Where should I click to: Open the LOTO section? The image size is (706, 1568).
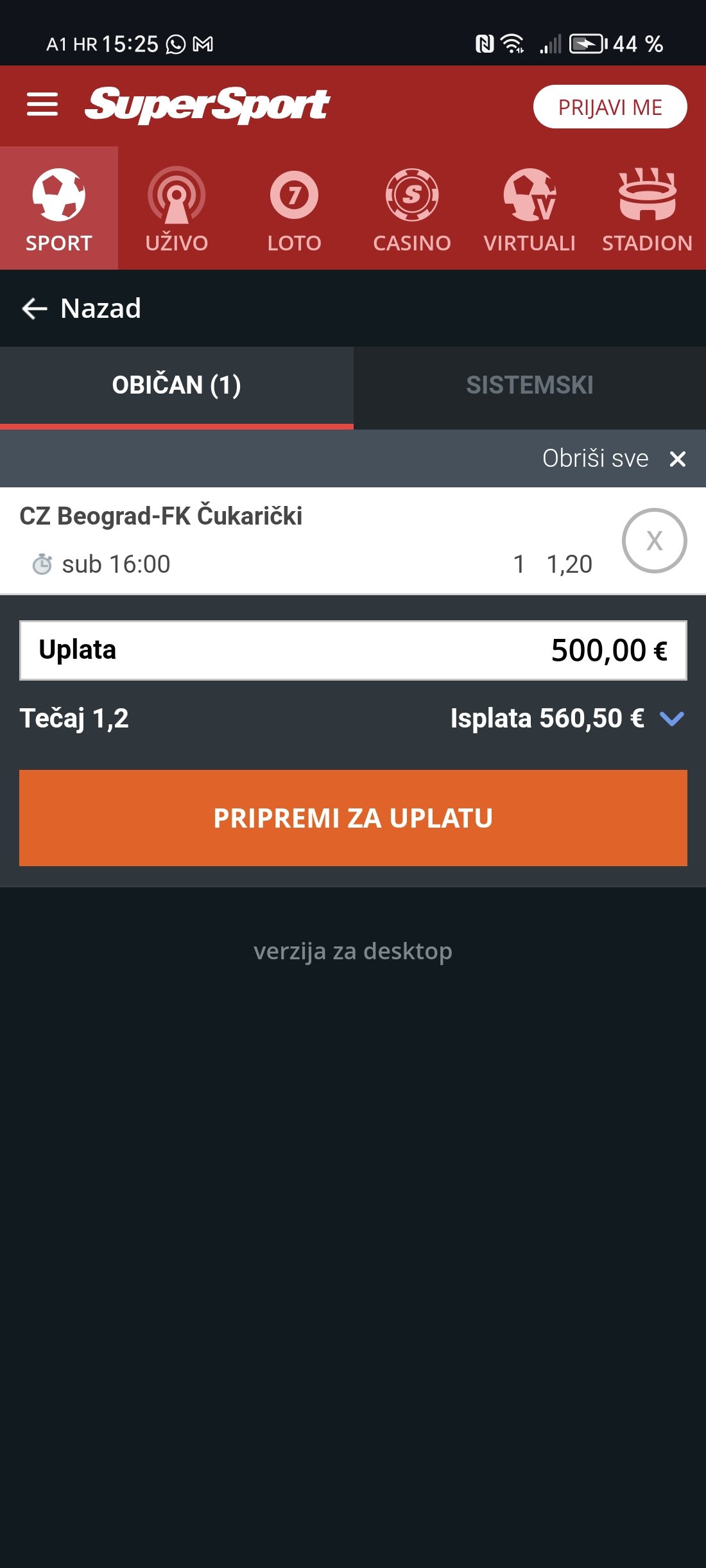[294, 209]
